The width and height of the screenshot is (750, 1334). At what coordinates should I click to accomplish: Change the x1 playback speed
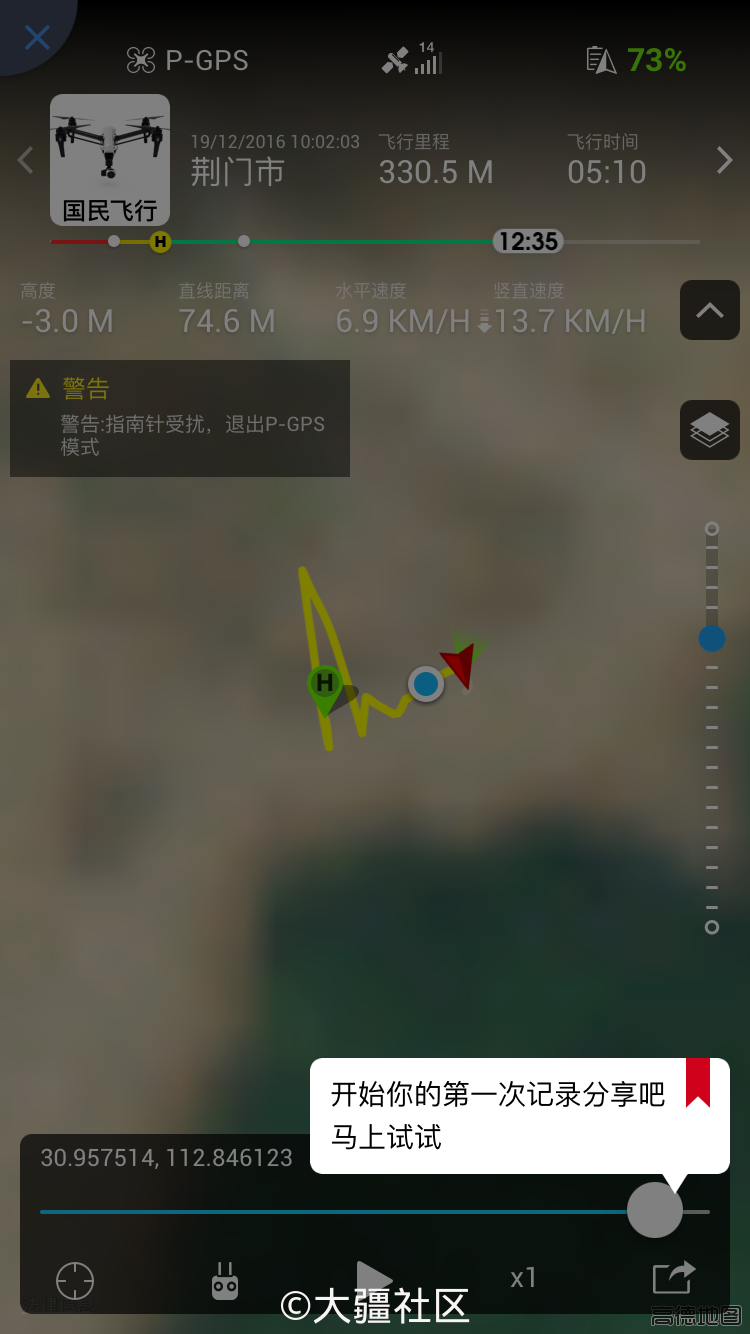tap(523, 1278)
